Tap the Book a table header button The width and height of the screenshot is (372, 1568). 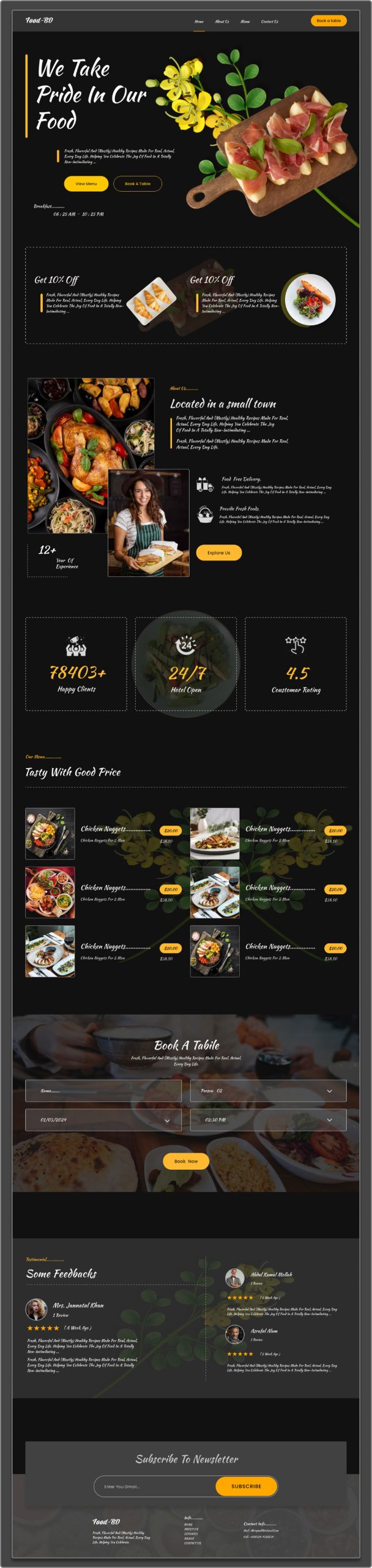tap(329, 20)
